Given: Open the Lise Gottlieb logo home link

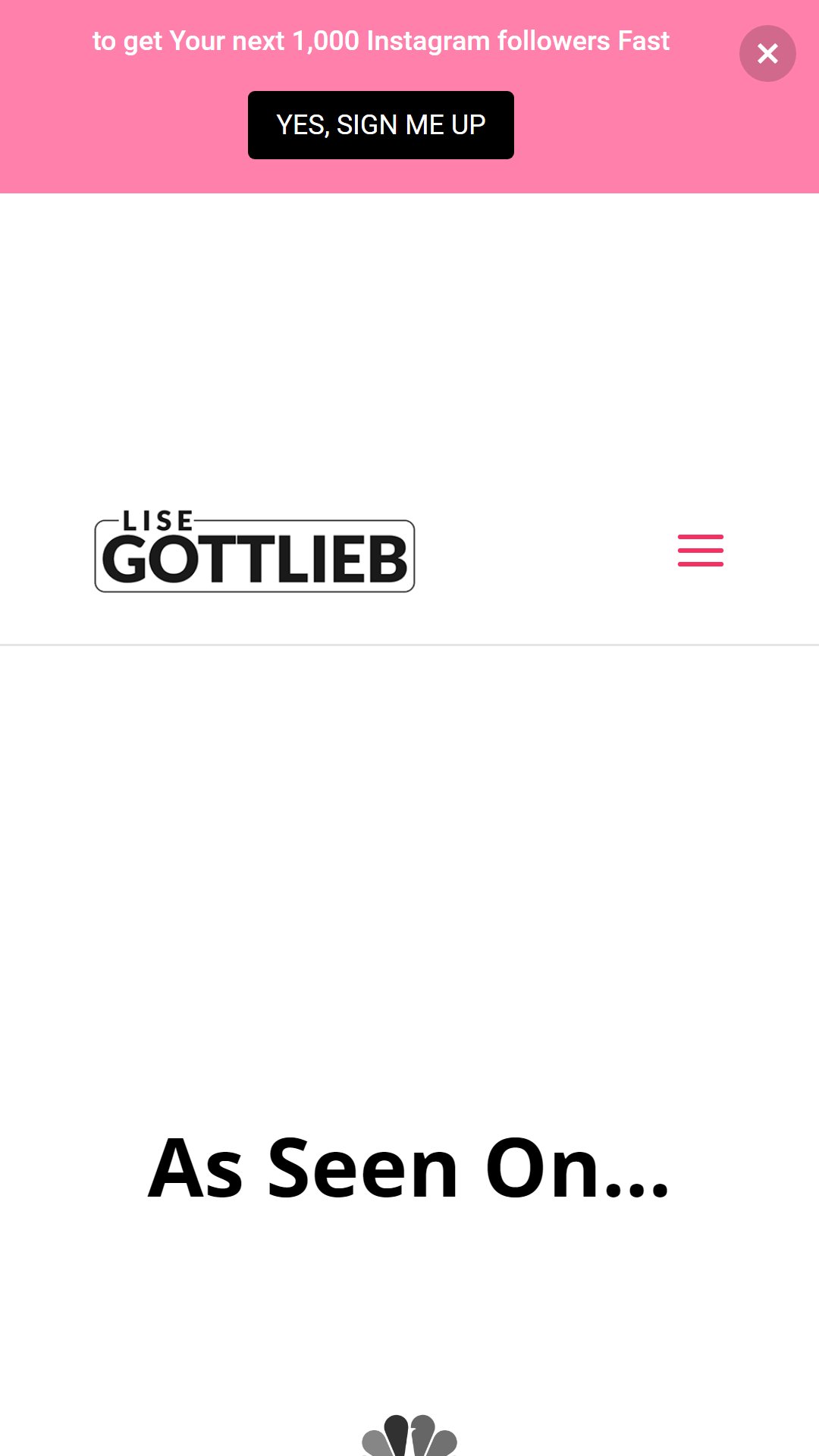Looking at the screenshot, I should tap(255, 551).
